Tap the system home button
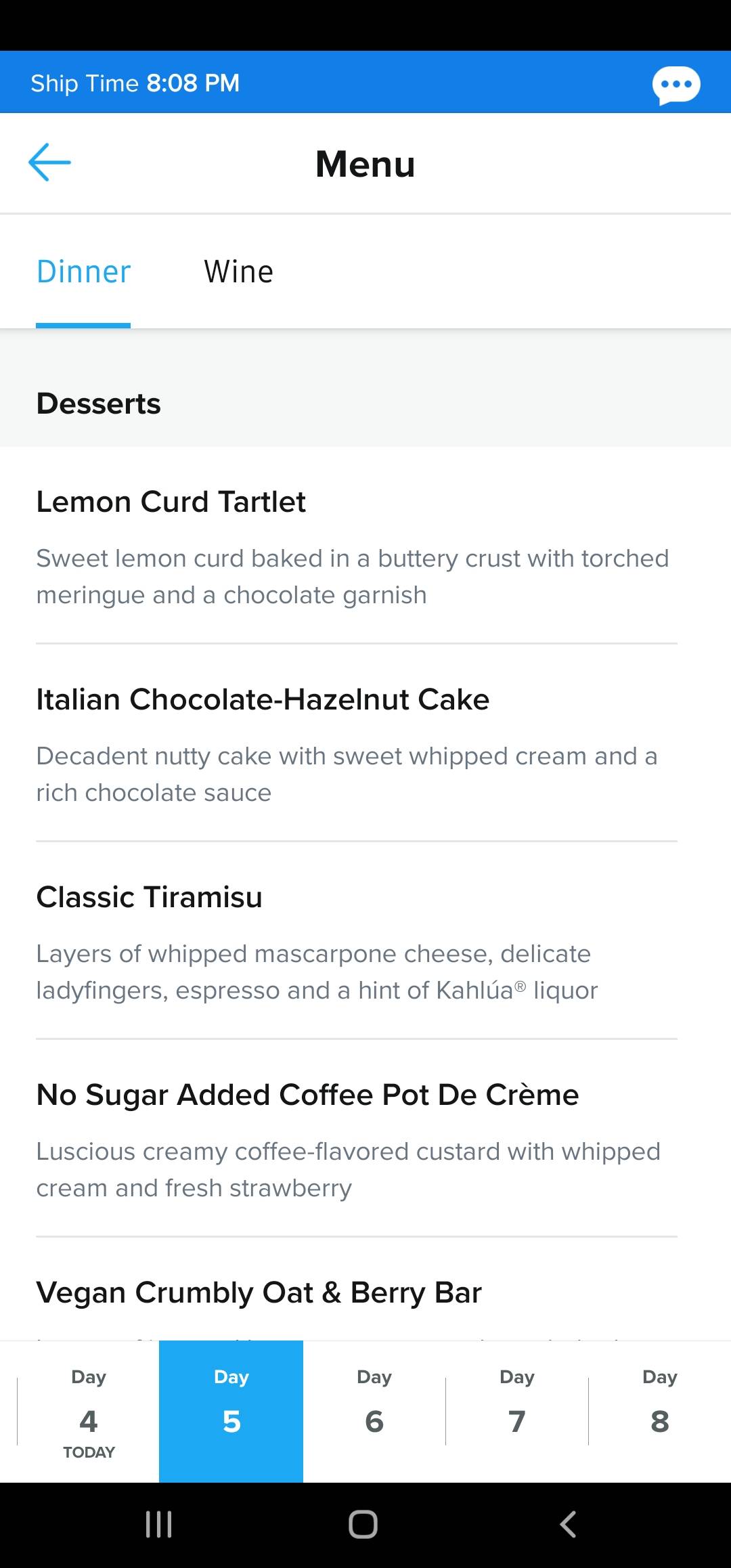This screenshot has width=731, height=1568. pyautogui.click(x=363, y=1525)
